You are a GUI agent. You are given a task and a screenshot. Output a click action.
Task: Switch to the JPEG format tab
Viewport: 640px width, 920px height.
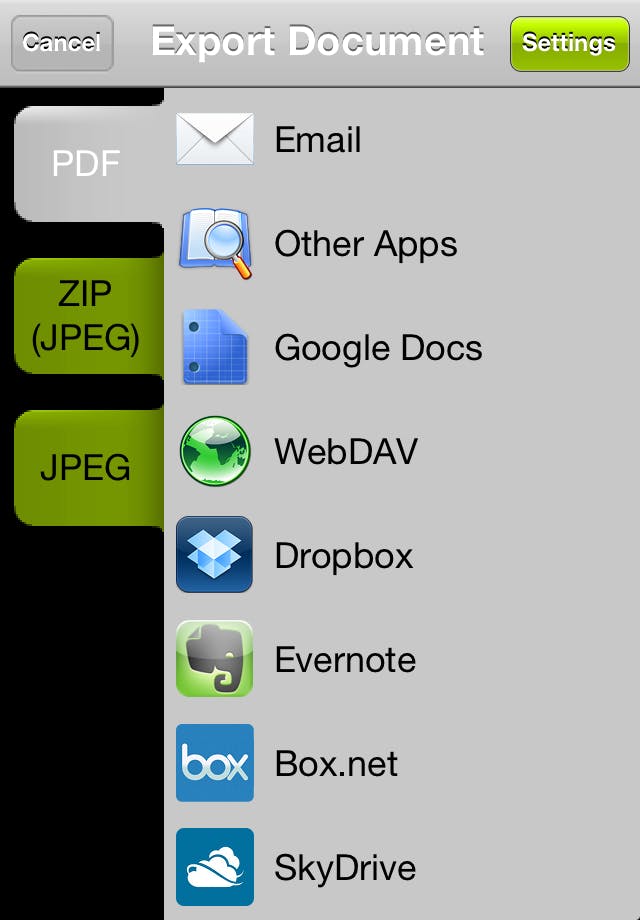click(x=86, y=467)
